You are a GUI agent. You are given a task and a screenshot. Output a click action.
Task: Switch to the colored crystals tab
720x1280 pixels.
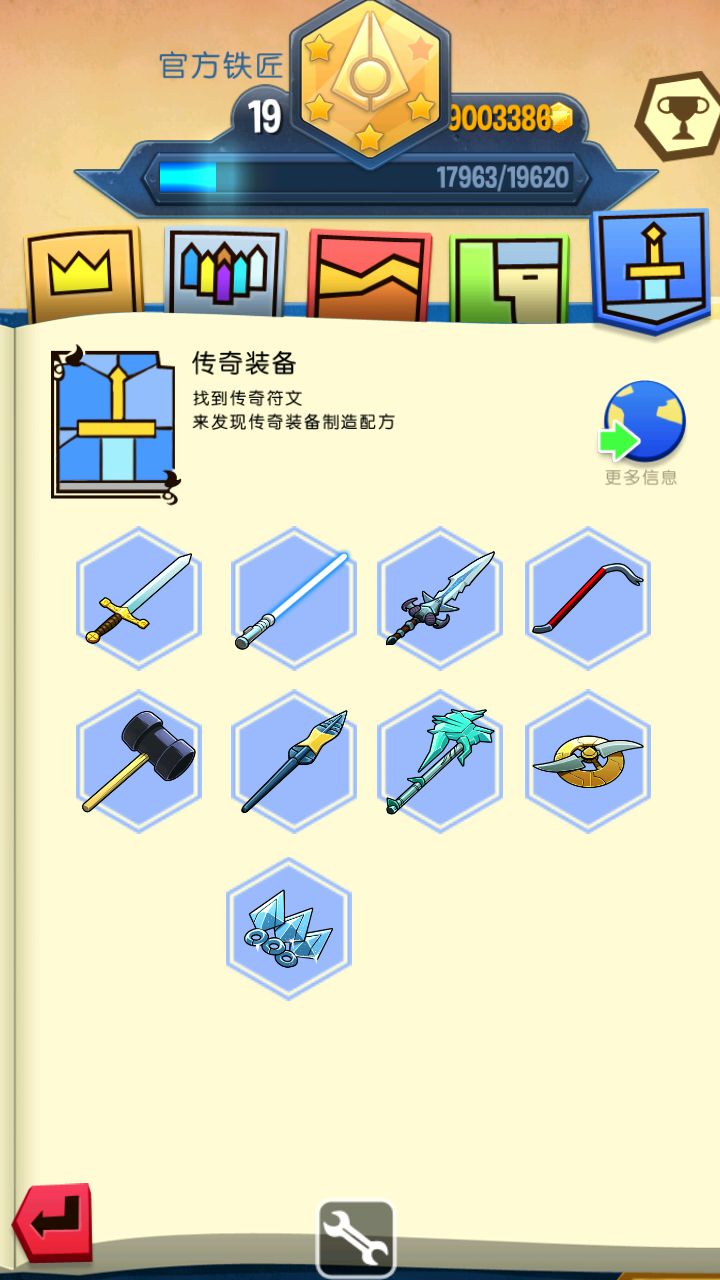(226, 274)
